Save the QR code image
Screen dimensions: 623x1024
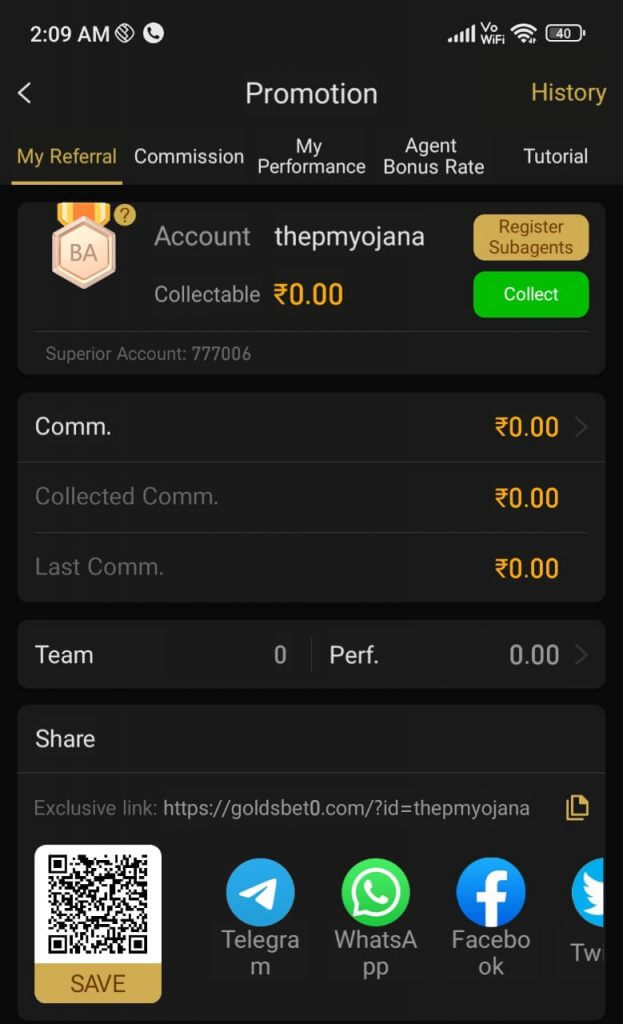[98, 983]
